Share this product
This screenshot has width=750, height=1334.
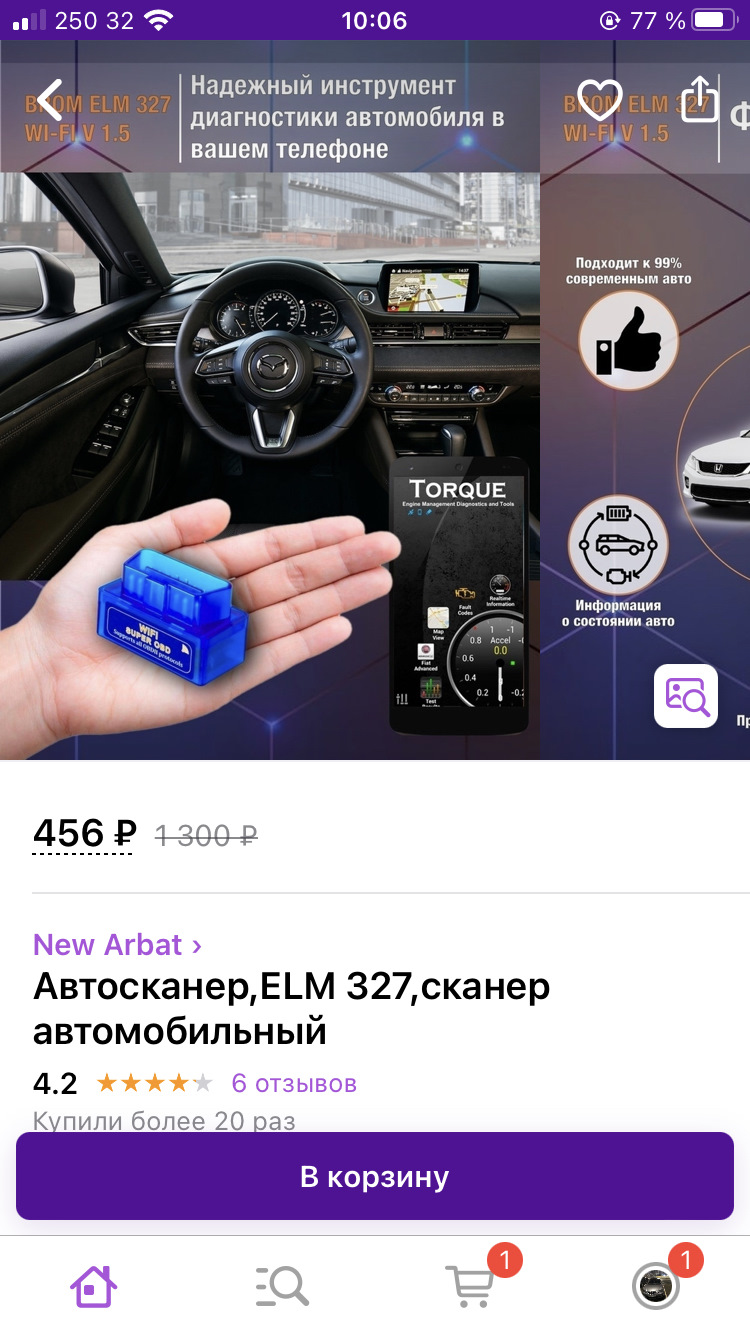(700, 100)
